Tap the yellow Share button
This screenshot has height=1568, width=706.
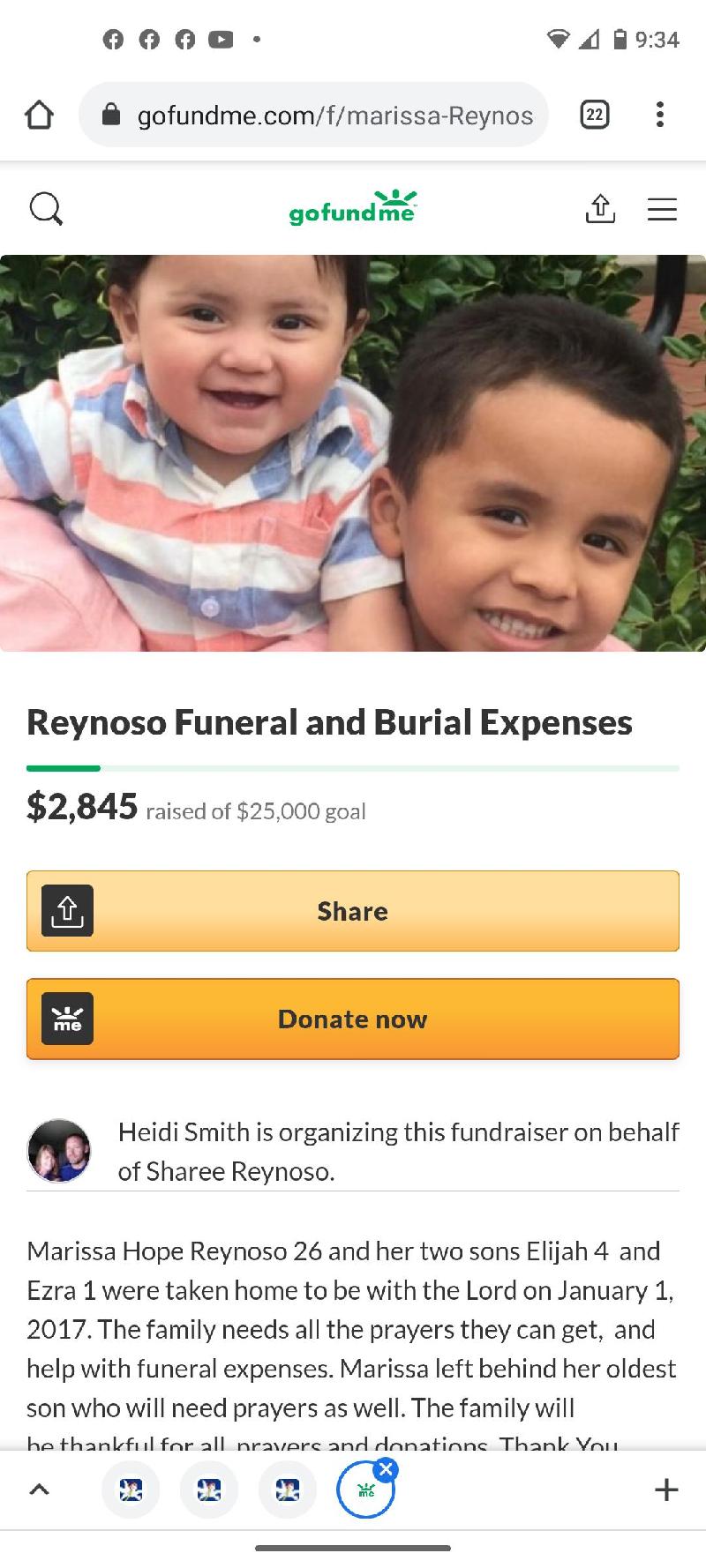(x=353, y=911)
